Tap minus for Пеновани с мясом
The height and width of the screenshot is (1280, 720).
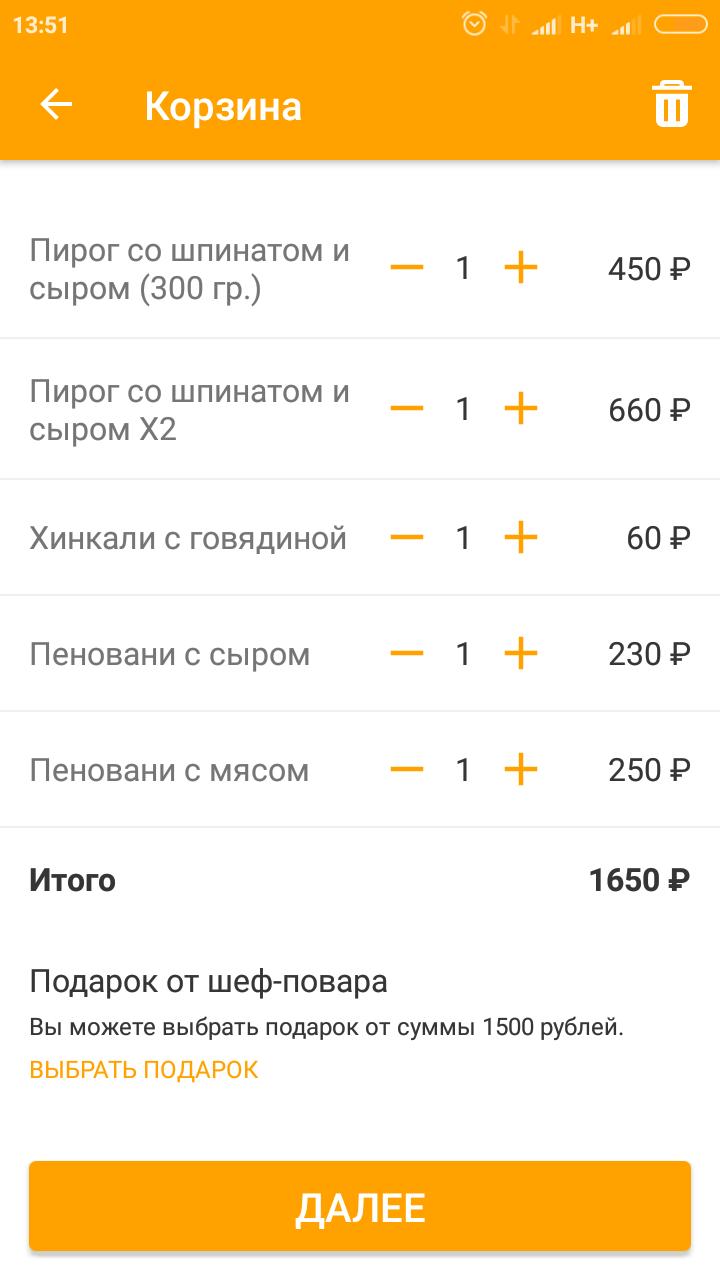point(407,770)
